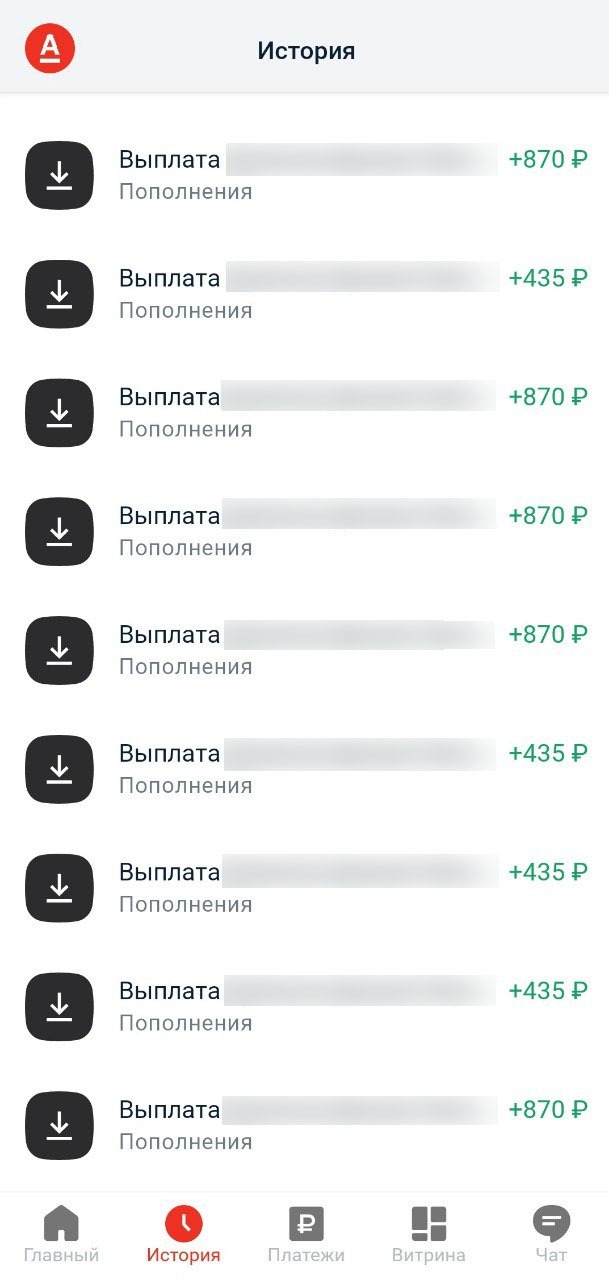Viewport: 609px width, 1280px height.
Task: Select the История tab
Action: pos(183,1234)
